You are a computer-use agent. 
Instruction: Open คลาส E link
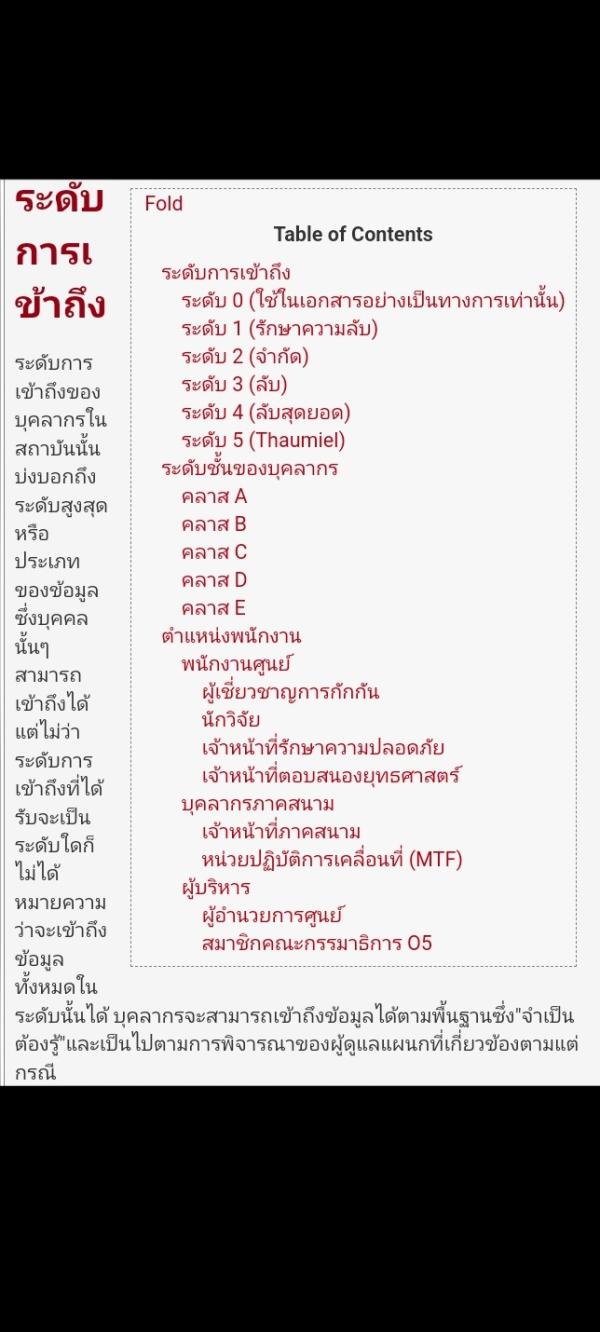point(214,609)
